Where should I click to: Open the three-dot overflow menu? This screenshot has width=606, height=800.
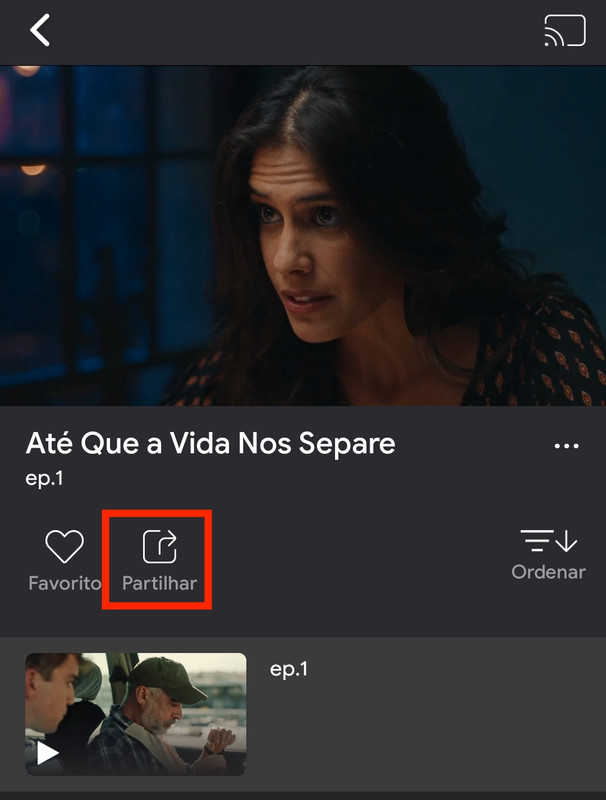[x=566, y=446]
